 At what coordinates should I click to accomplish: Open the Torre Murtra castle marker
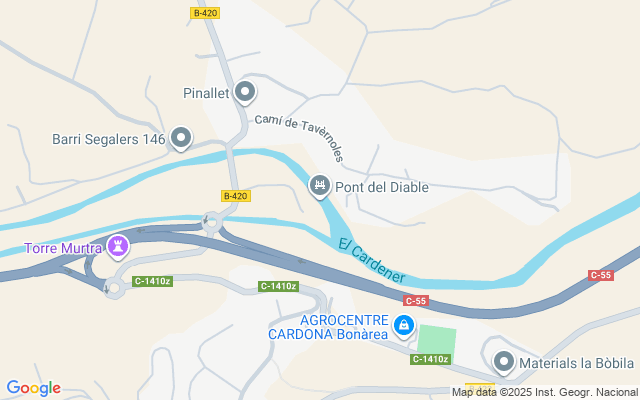click(119, 245)
